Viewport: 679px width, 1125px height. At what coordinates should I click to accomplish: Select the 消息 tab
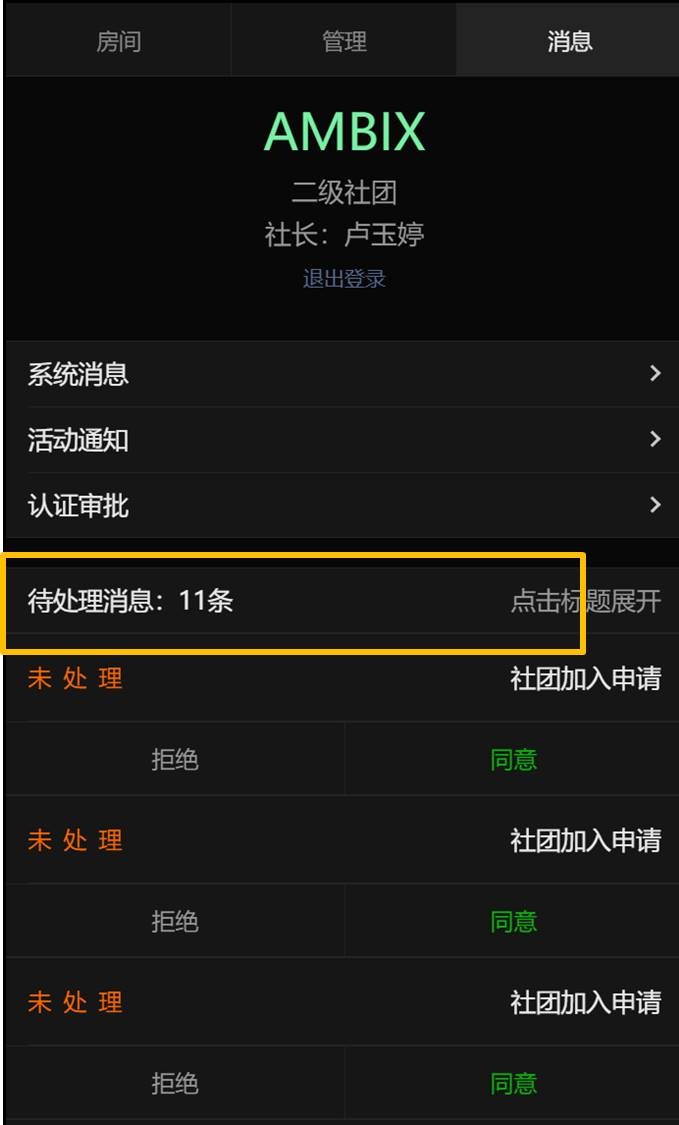coord(569,41)
